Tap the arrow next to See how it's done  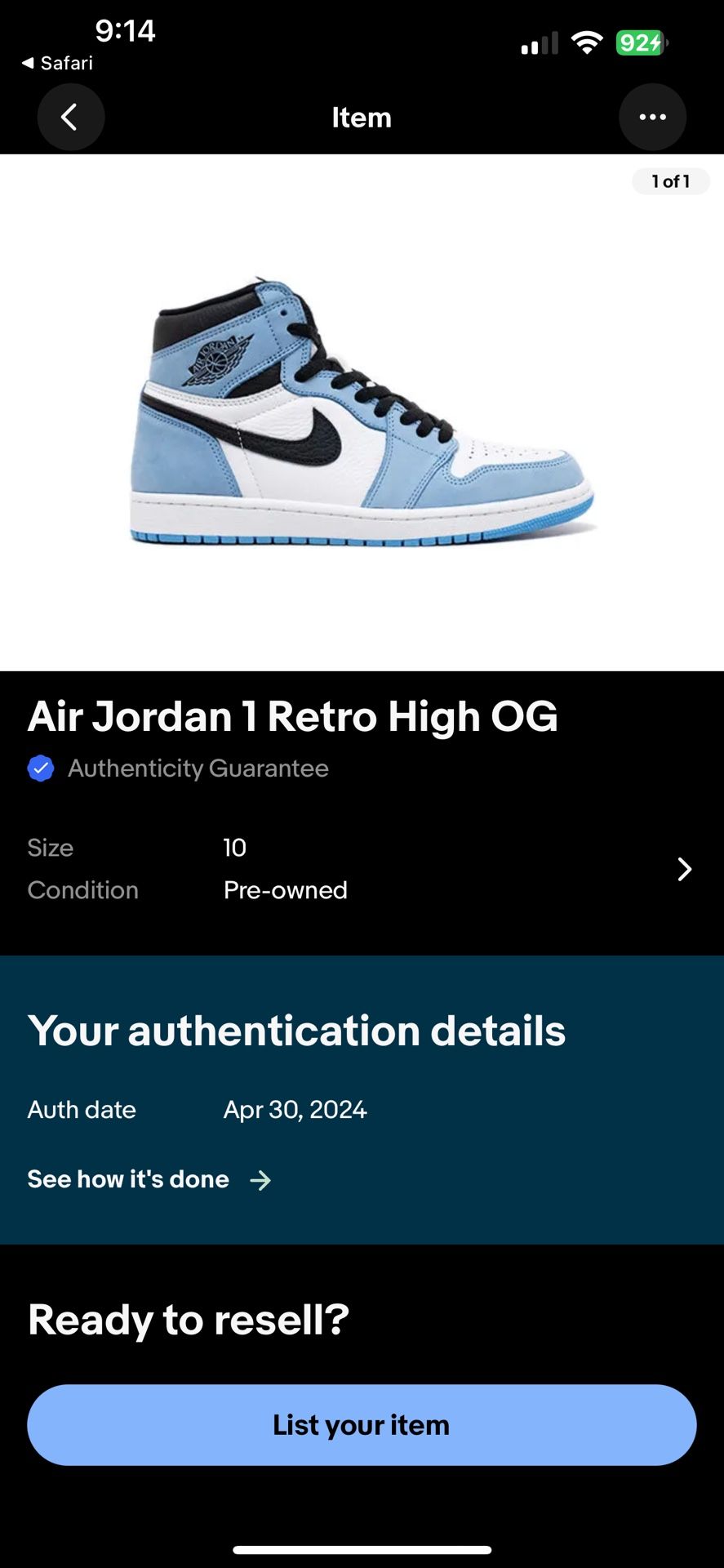coord(260,1179)
